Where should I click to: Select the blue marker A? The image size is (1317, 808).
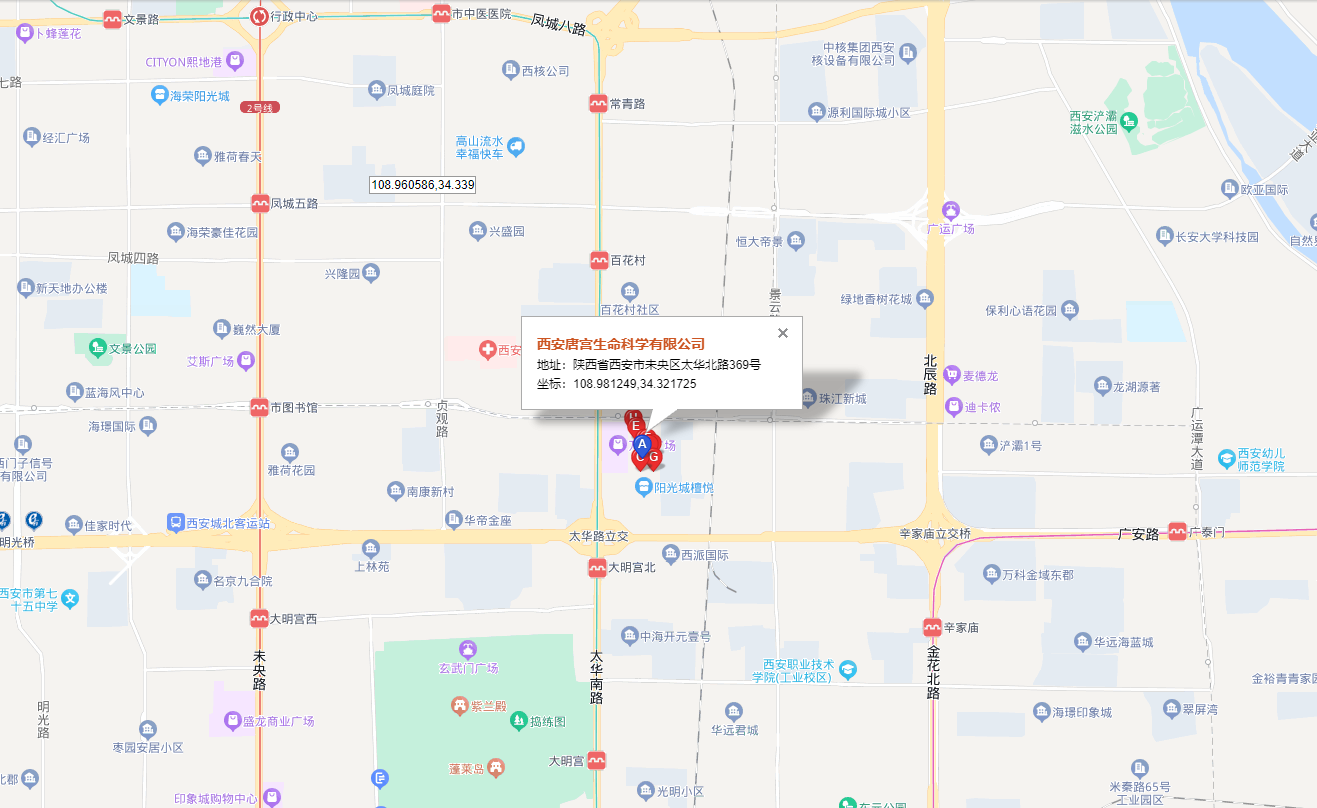(642, 442)
